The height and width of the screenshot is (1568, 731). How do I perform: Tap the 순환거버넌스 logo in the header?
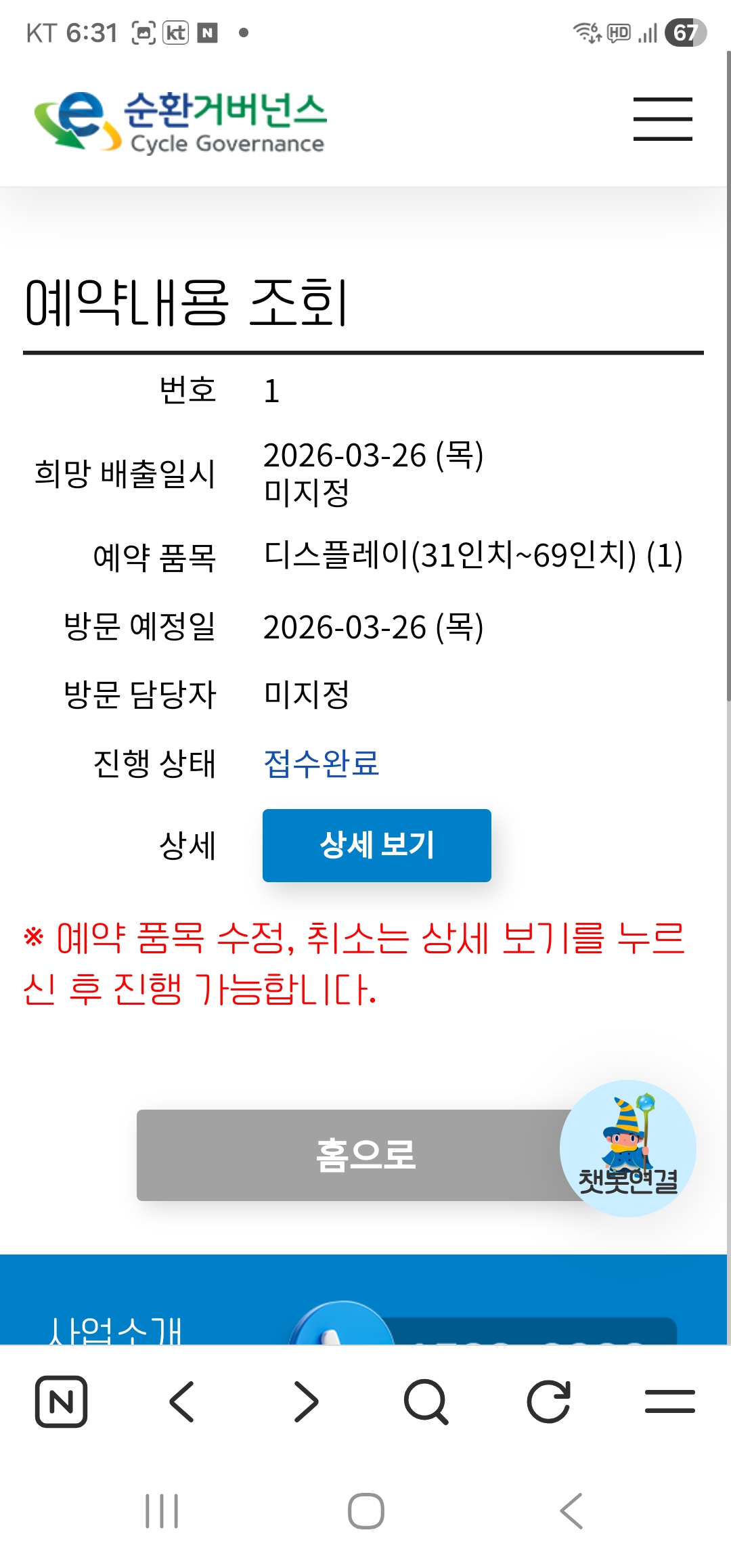181,123
